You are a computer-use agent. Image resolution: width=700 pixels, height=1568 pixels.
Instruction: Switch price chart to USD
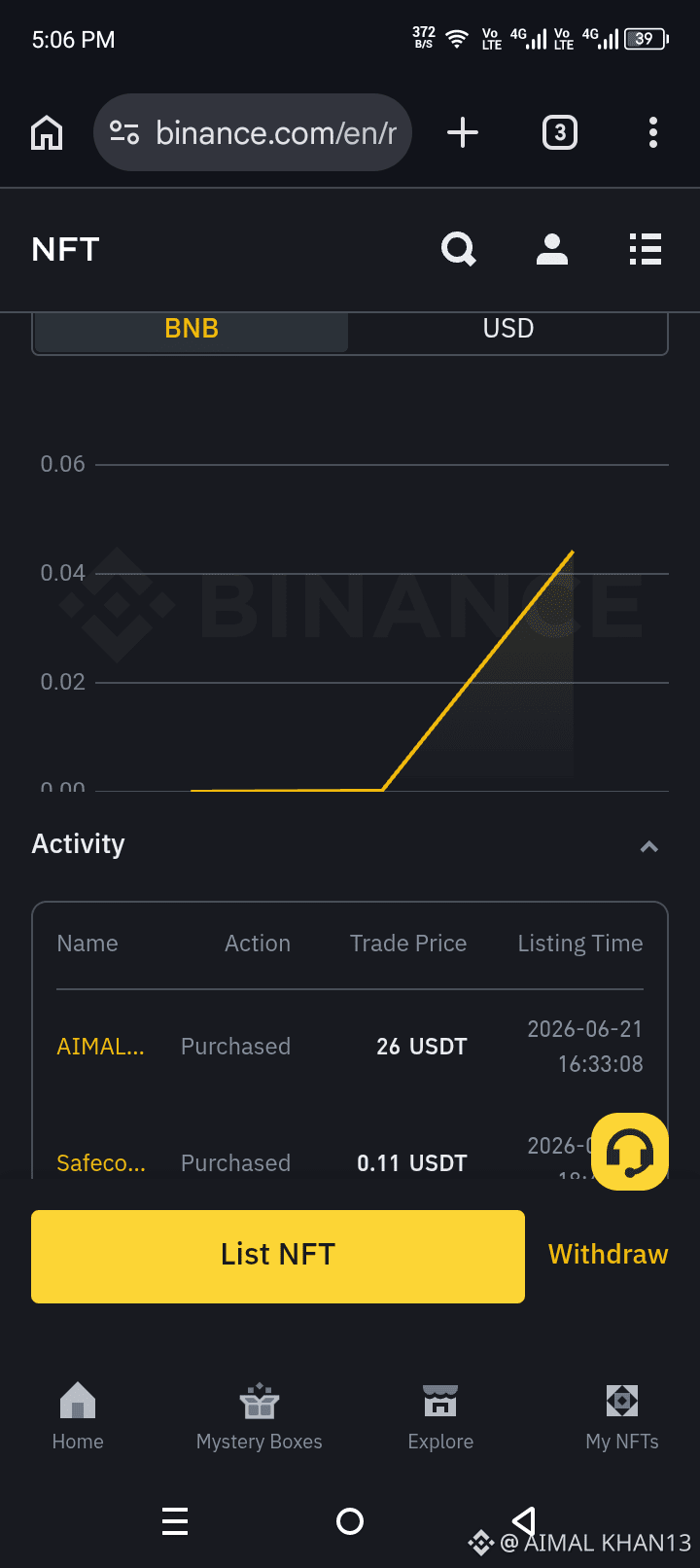click(508, 330)
